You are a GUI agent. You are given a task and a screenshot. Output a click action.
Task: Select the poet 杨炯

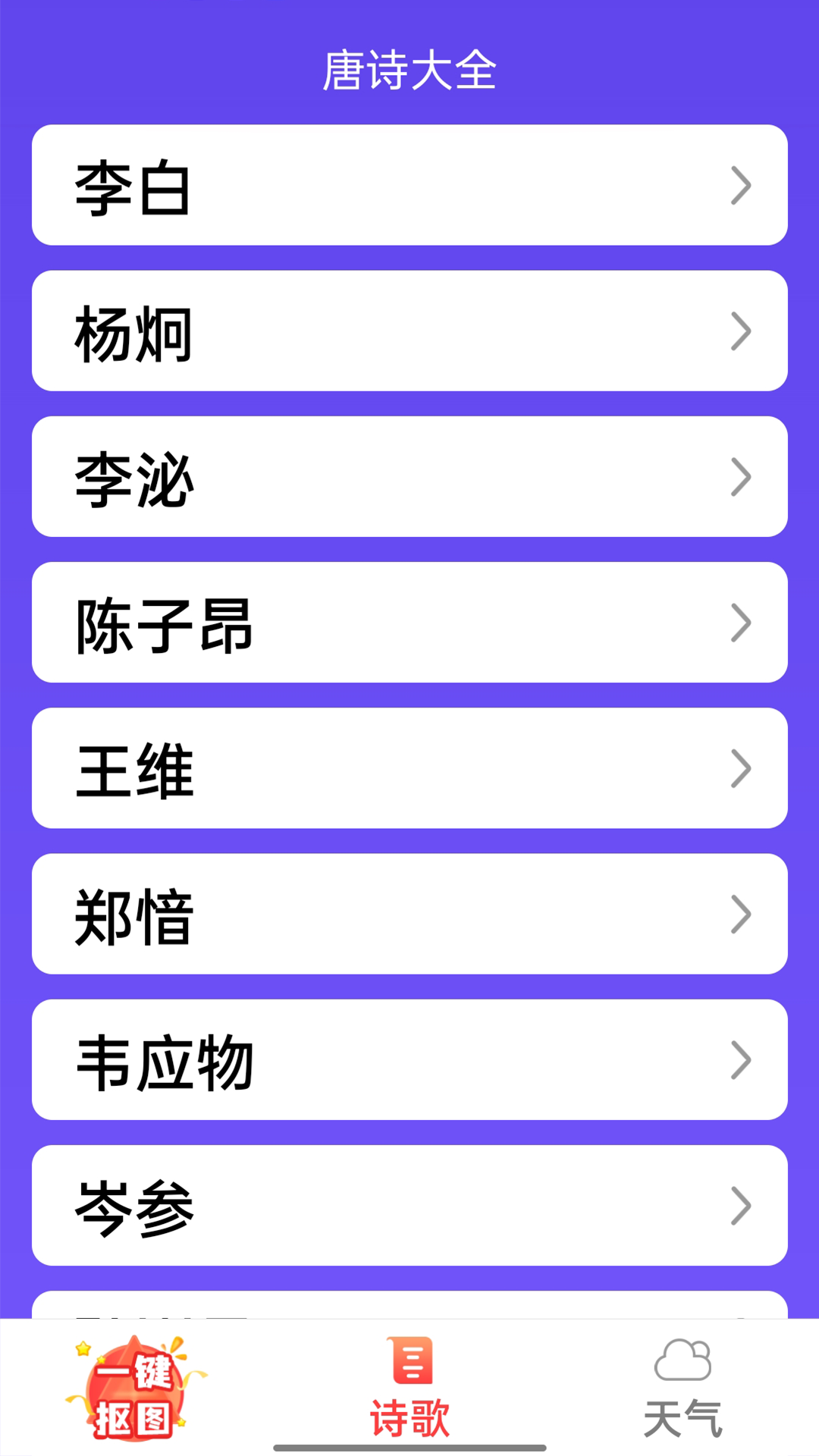coord(409,331)
